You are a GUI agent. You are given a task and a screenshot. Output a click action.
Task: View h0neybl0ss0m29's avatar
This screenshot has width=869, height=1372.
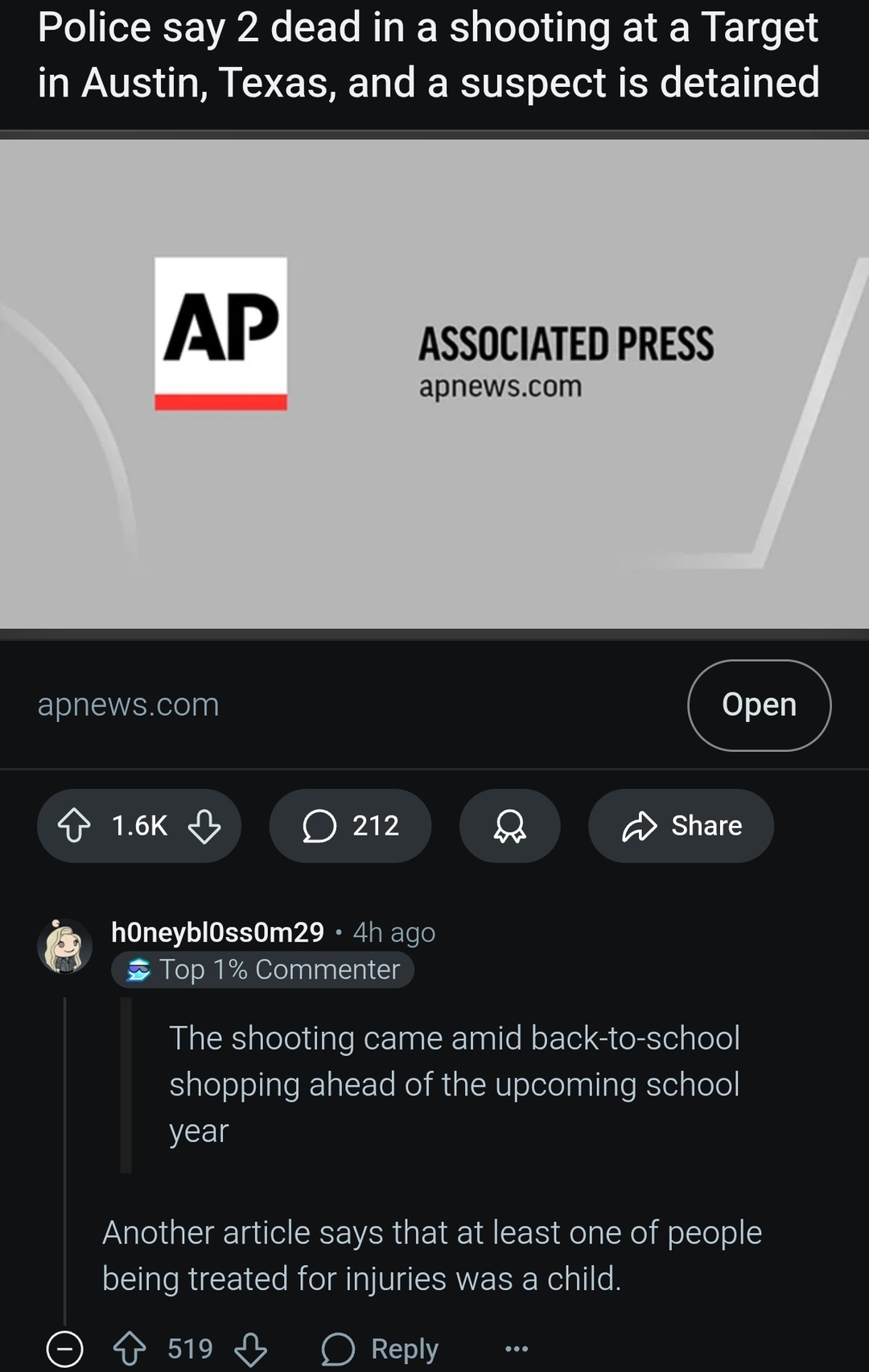pos(64,947)
